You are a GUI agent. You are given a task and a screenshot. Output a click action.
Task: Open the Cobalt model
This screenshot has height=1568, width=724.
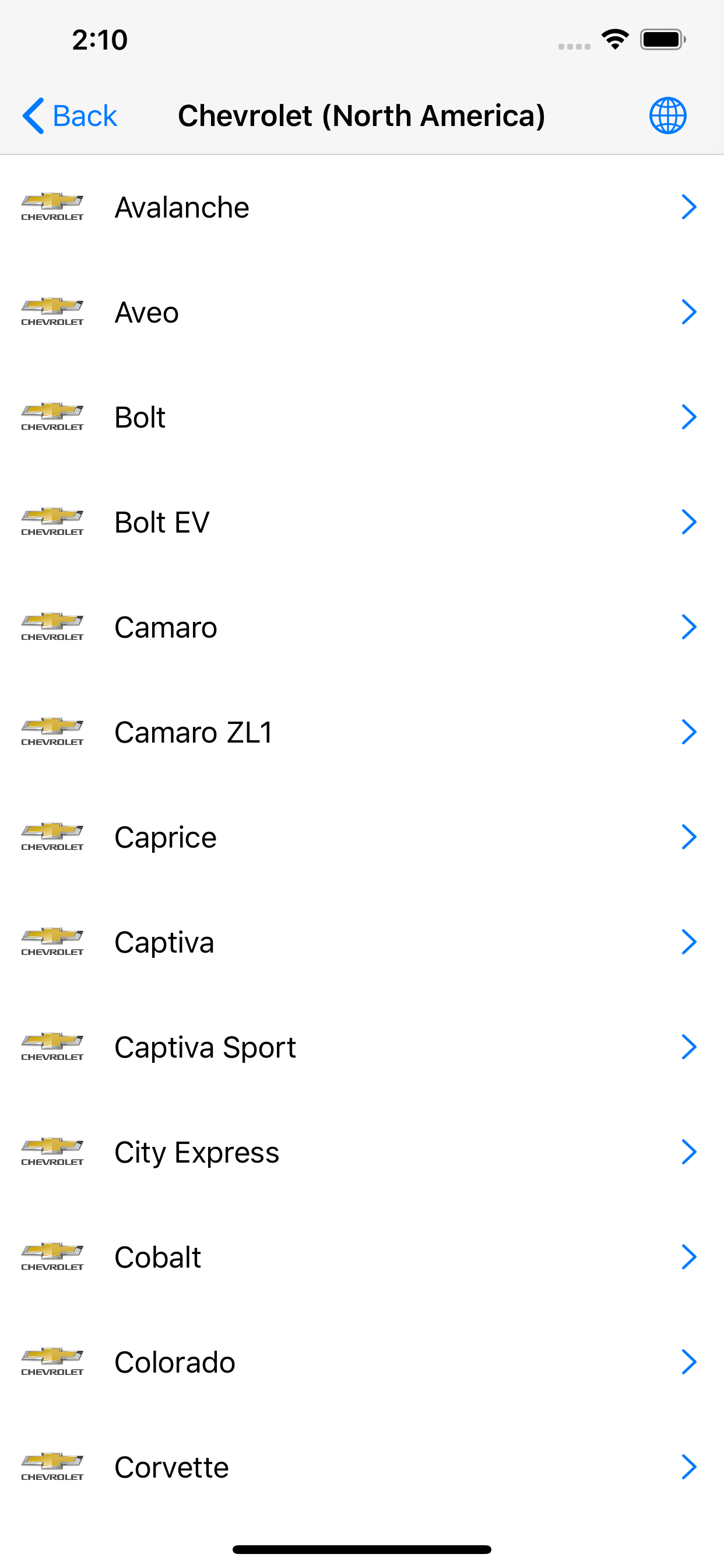coord(362,1257)
